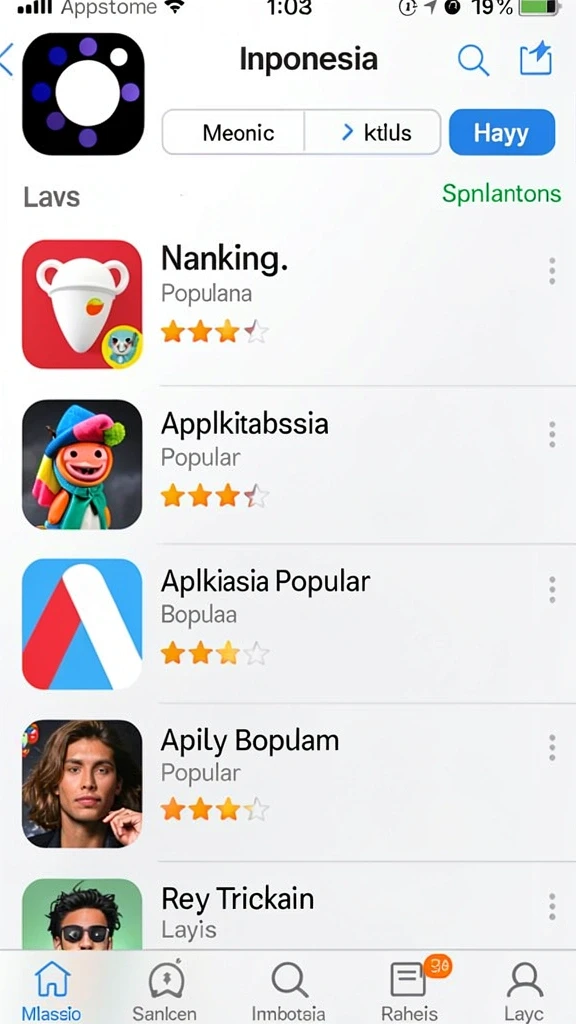Select the ktluls segment
The image size is (576, 1024).
tap(373, 133)
